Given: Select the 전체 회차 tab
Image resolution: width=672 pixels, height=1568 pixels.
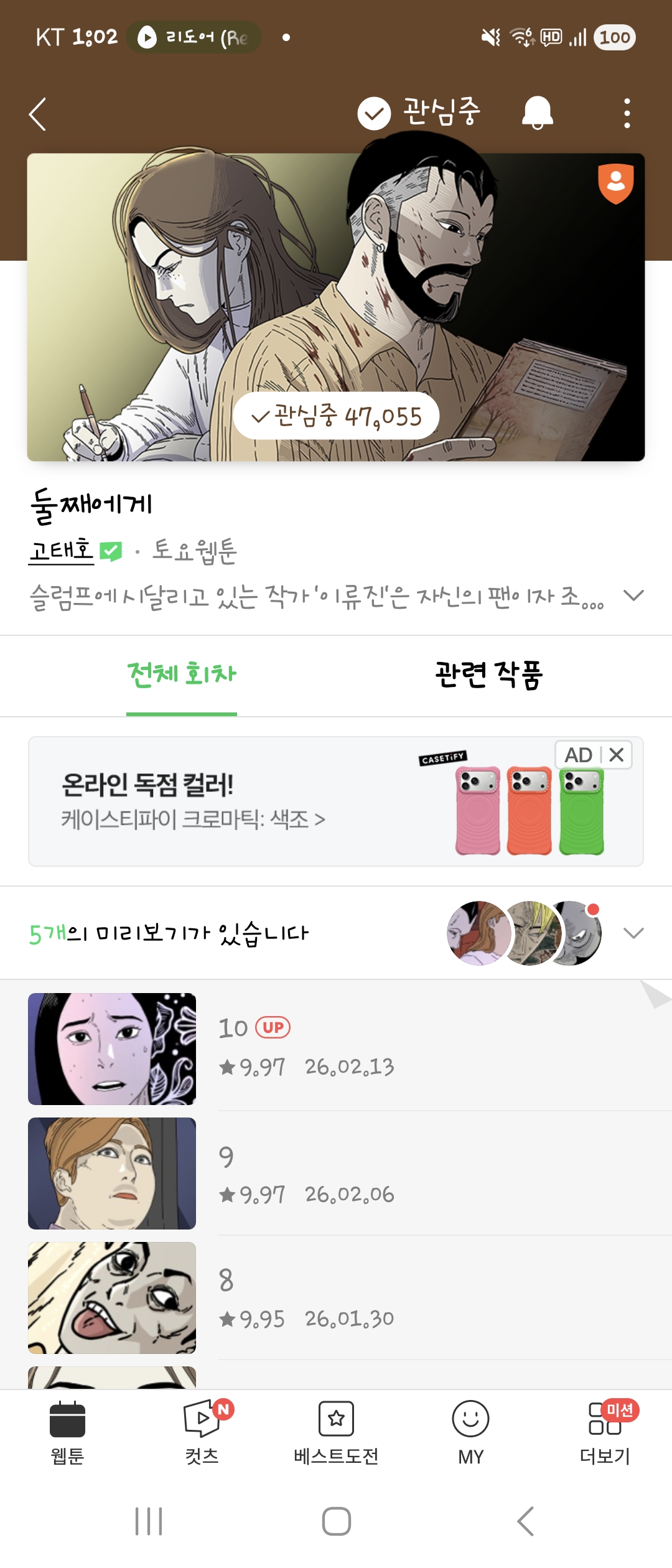Looking at the screenshot, I should [x=182, y=675].
